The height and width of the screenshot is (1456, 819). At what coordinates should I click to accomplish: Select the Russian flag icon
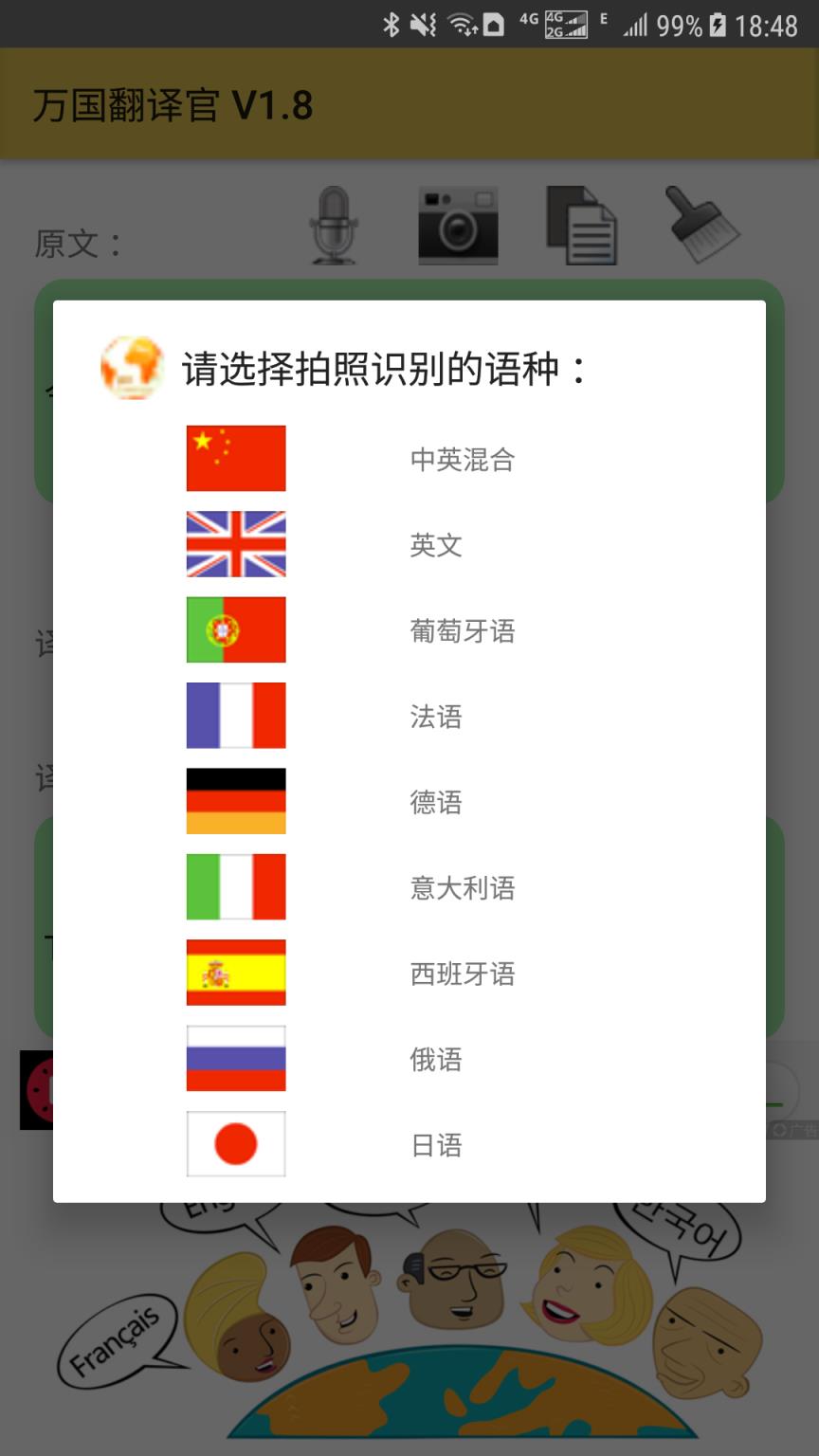point(235,1059)
